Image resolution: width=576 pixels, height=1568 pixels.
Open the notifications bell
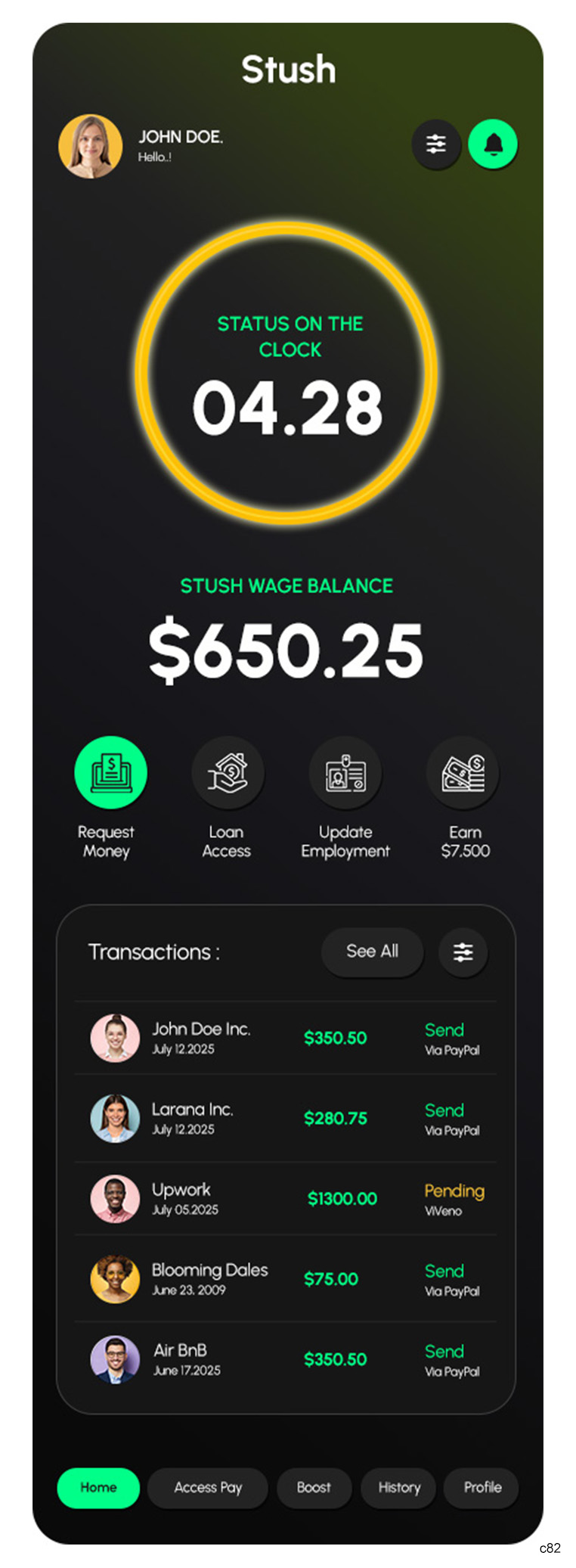pos(493,144)
